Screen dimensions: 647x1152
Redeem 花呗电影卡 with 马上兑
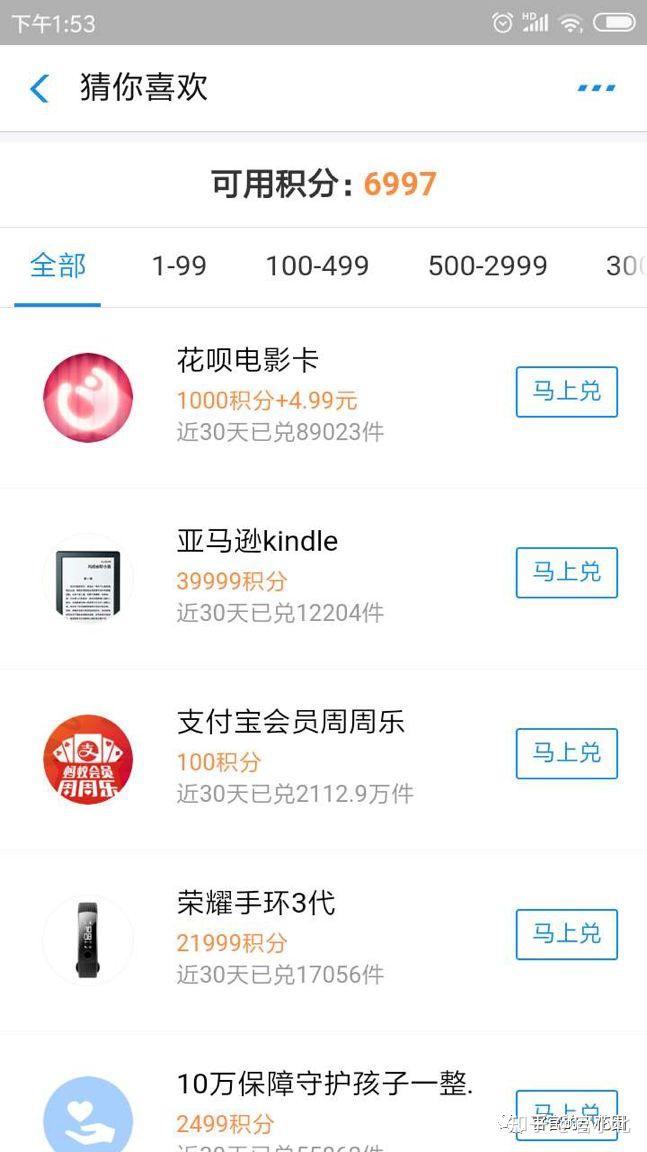tap(566, 392)
